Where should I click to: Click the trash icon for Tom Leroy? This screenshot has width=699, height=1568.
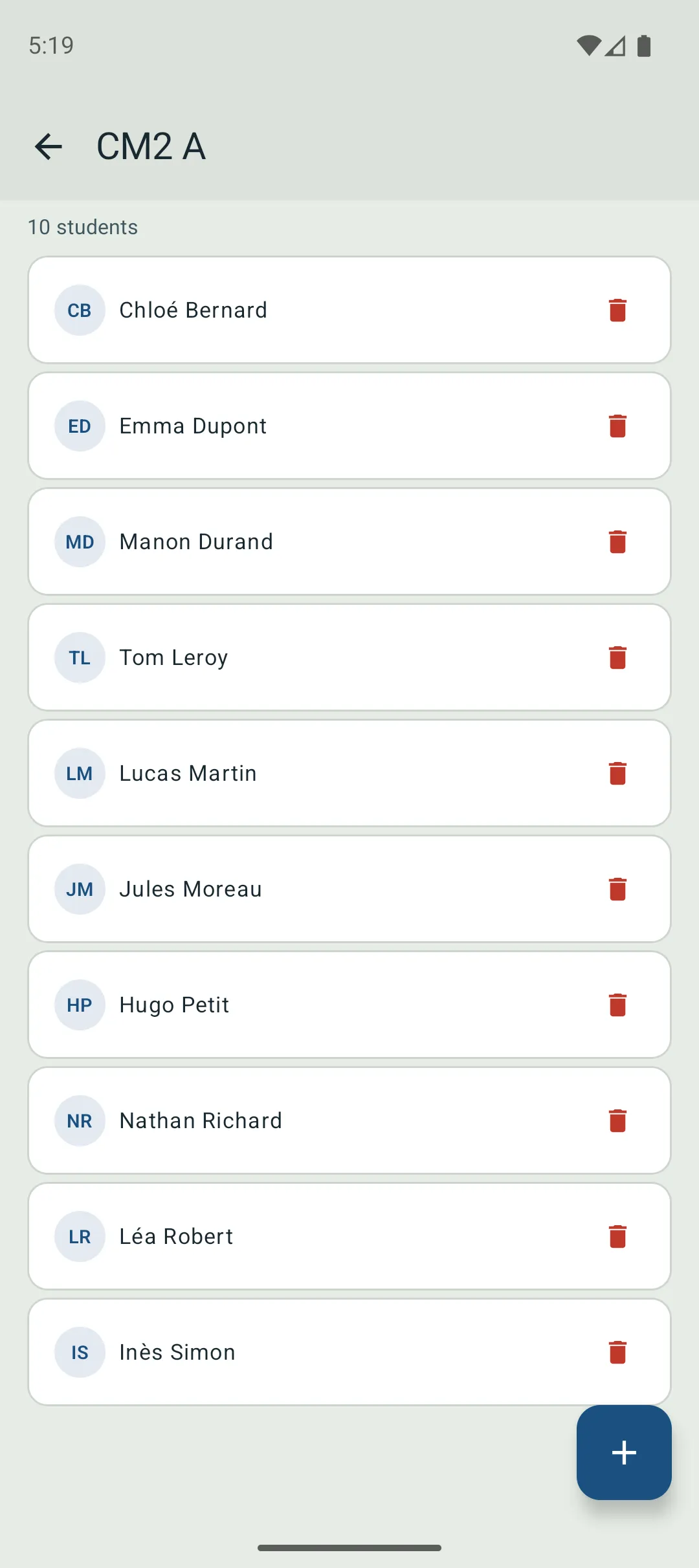617,657
